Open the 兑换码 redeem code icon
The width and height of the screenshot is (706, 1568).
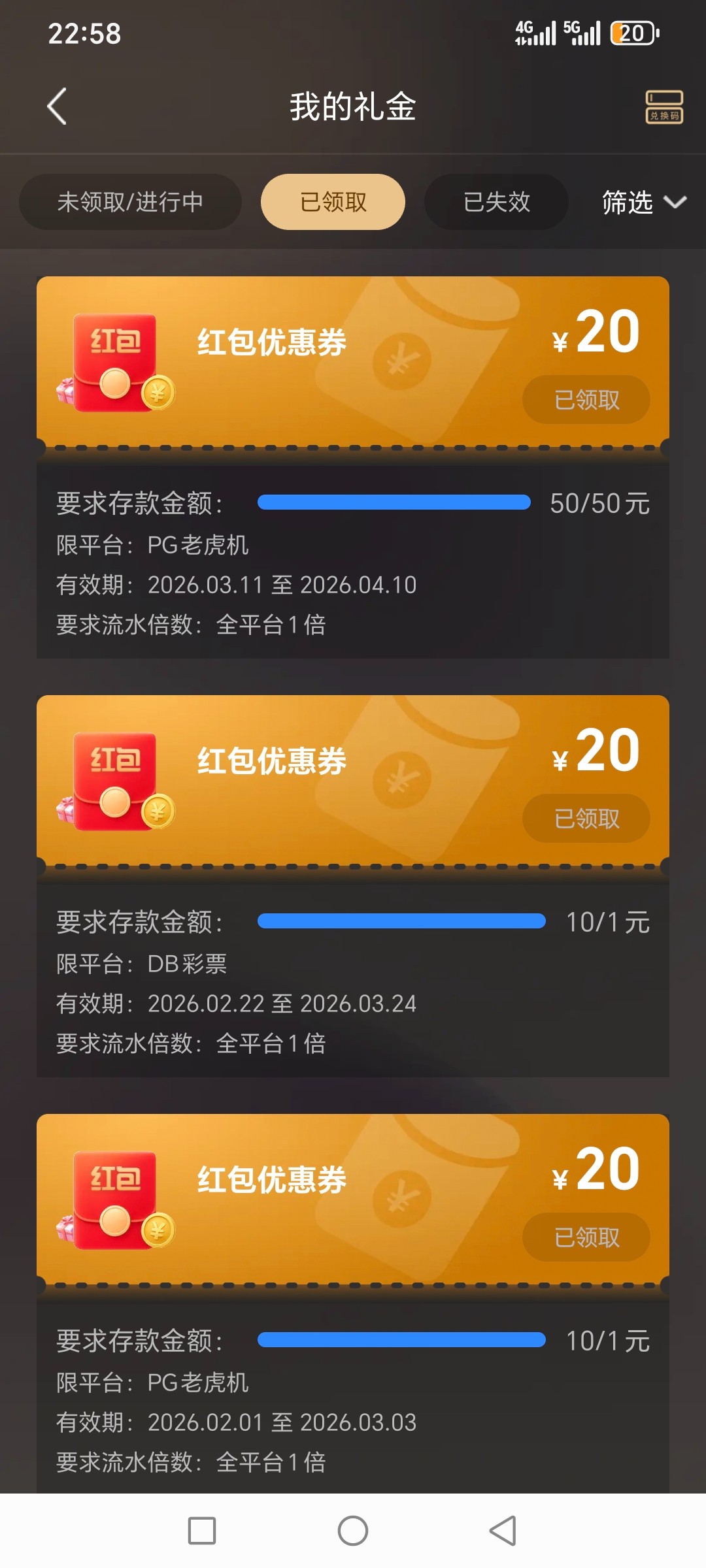(x=664, y=106)
